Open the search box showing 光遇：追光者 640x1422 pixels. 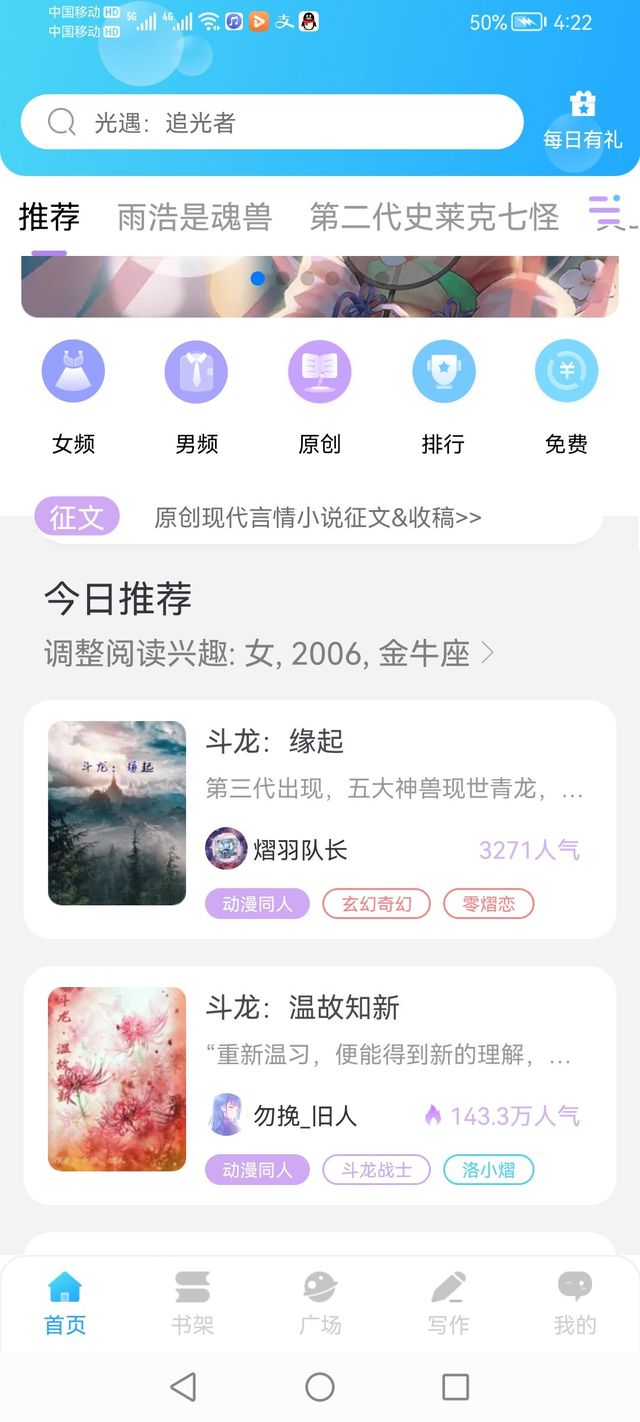(x=272, y=123)
